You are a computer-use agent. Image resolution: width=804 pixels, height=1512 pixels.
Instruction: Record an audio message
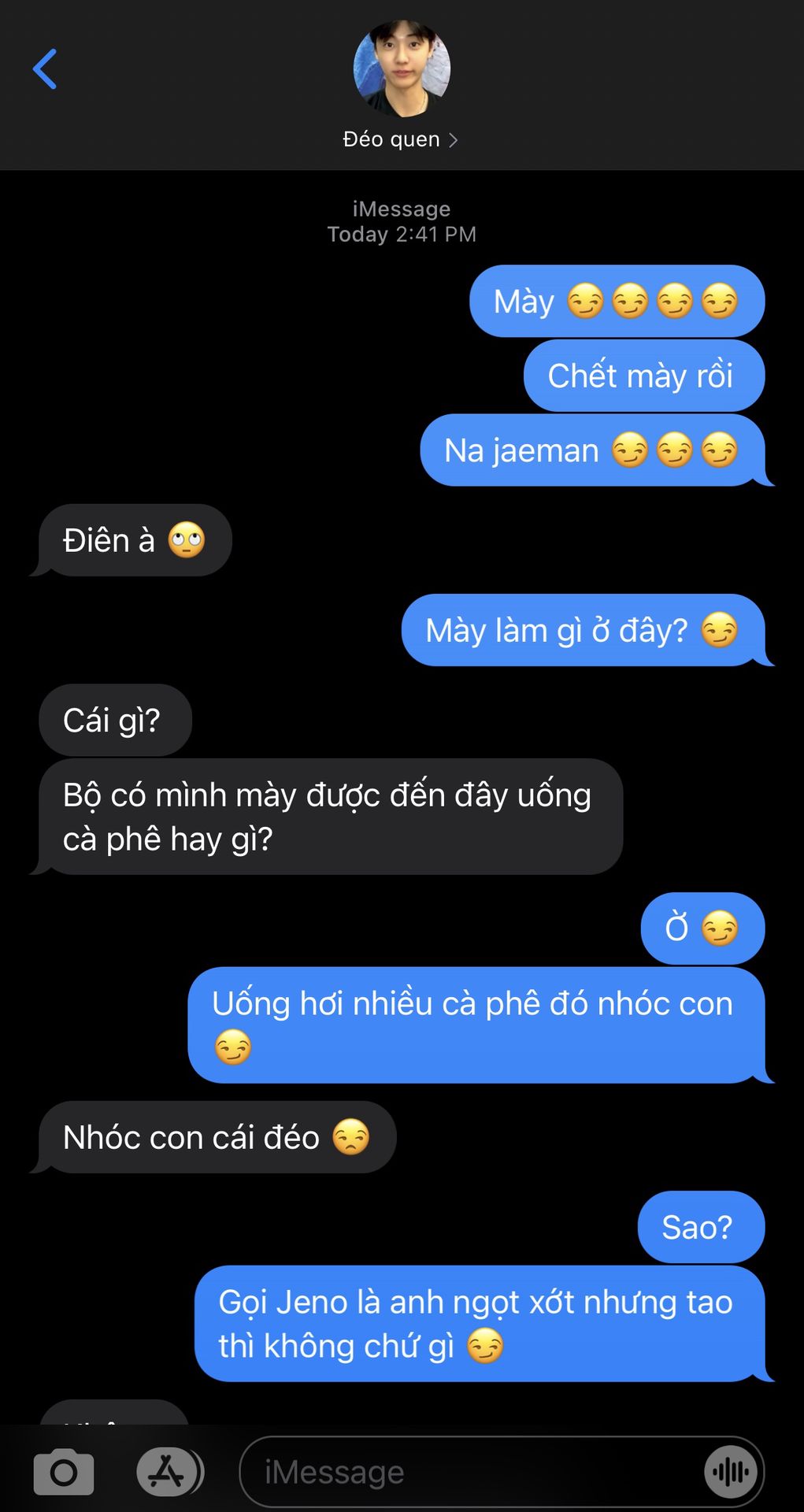[x=730, y=1472]
